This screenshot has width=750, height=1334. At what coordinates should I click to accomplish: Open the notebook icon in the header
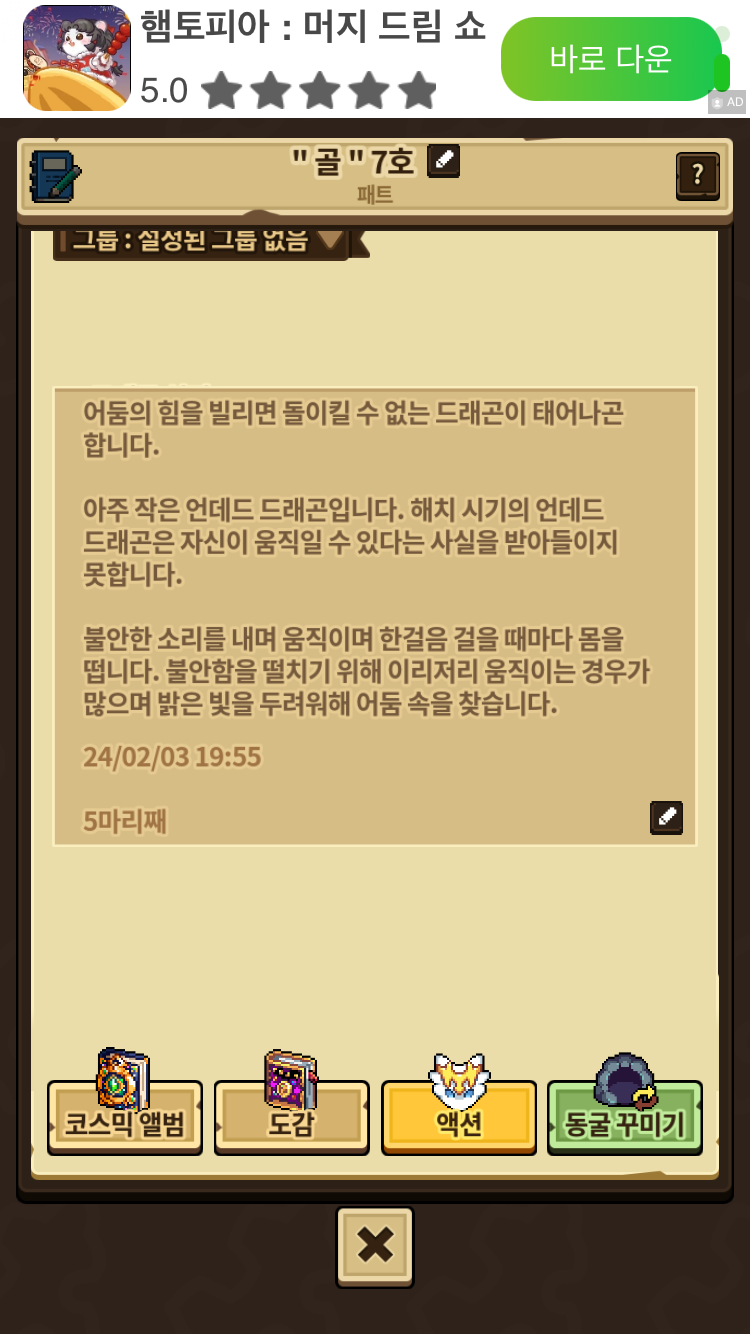pyautogui.click(x=55, y=176)
